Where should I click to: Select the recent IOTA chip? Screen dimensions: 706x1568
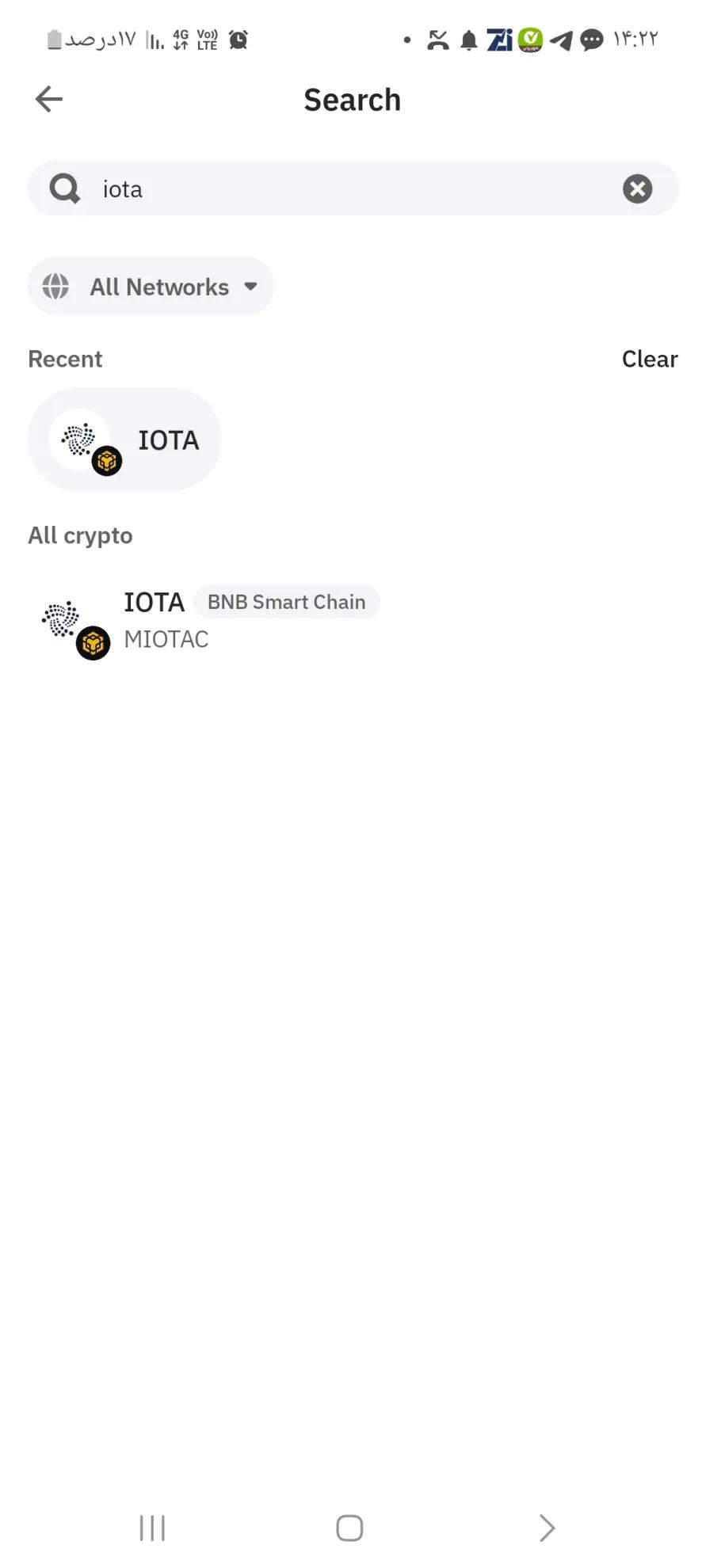point(124,440)
